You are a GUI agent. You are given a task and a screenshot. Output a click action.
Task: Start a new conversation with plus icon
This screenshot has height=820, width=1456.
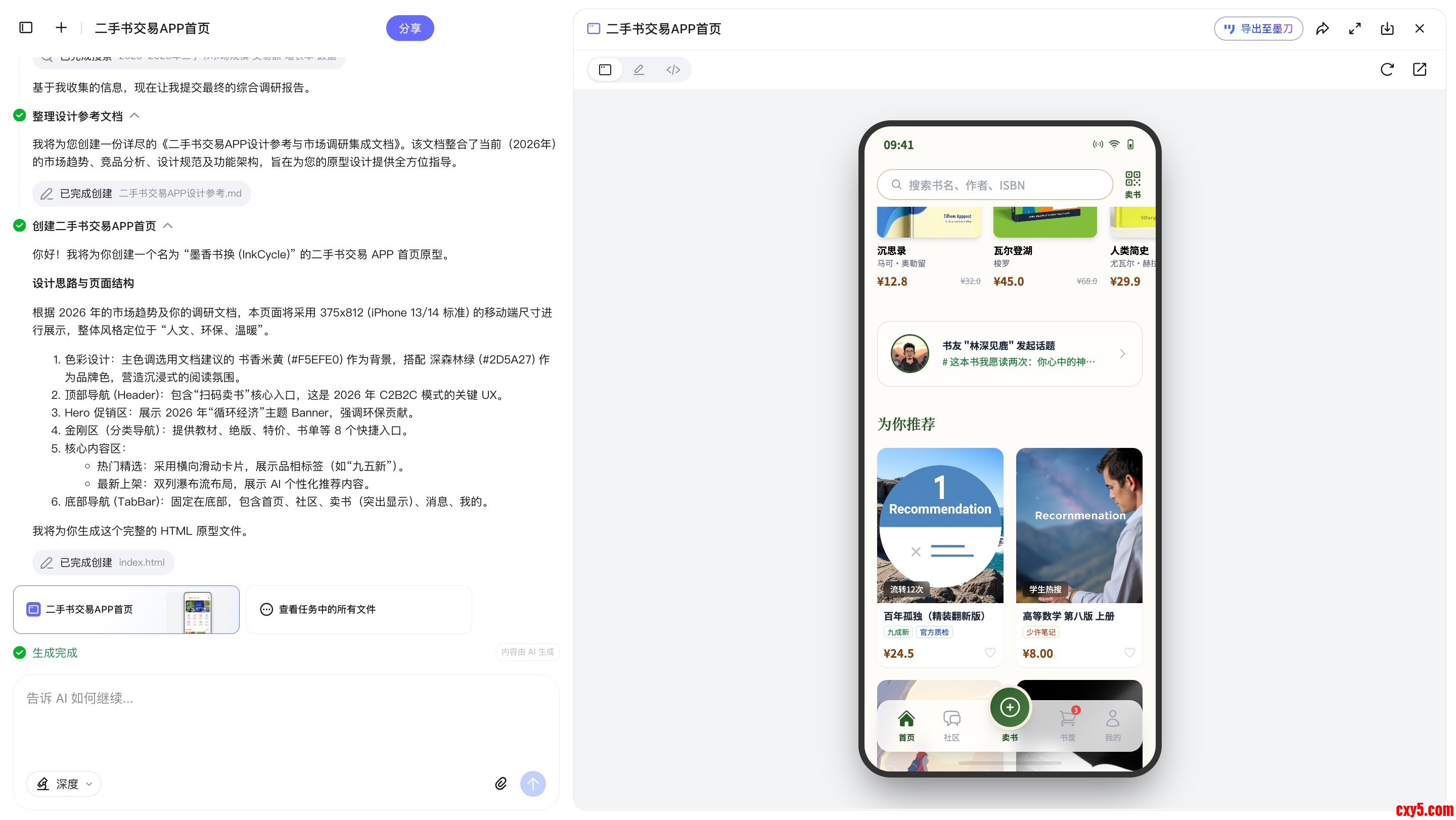pyautogui.click(x=61, y=28)
